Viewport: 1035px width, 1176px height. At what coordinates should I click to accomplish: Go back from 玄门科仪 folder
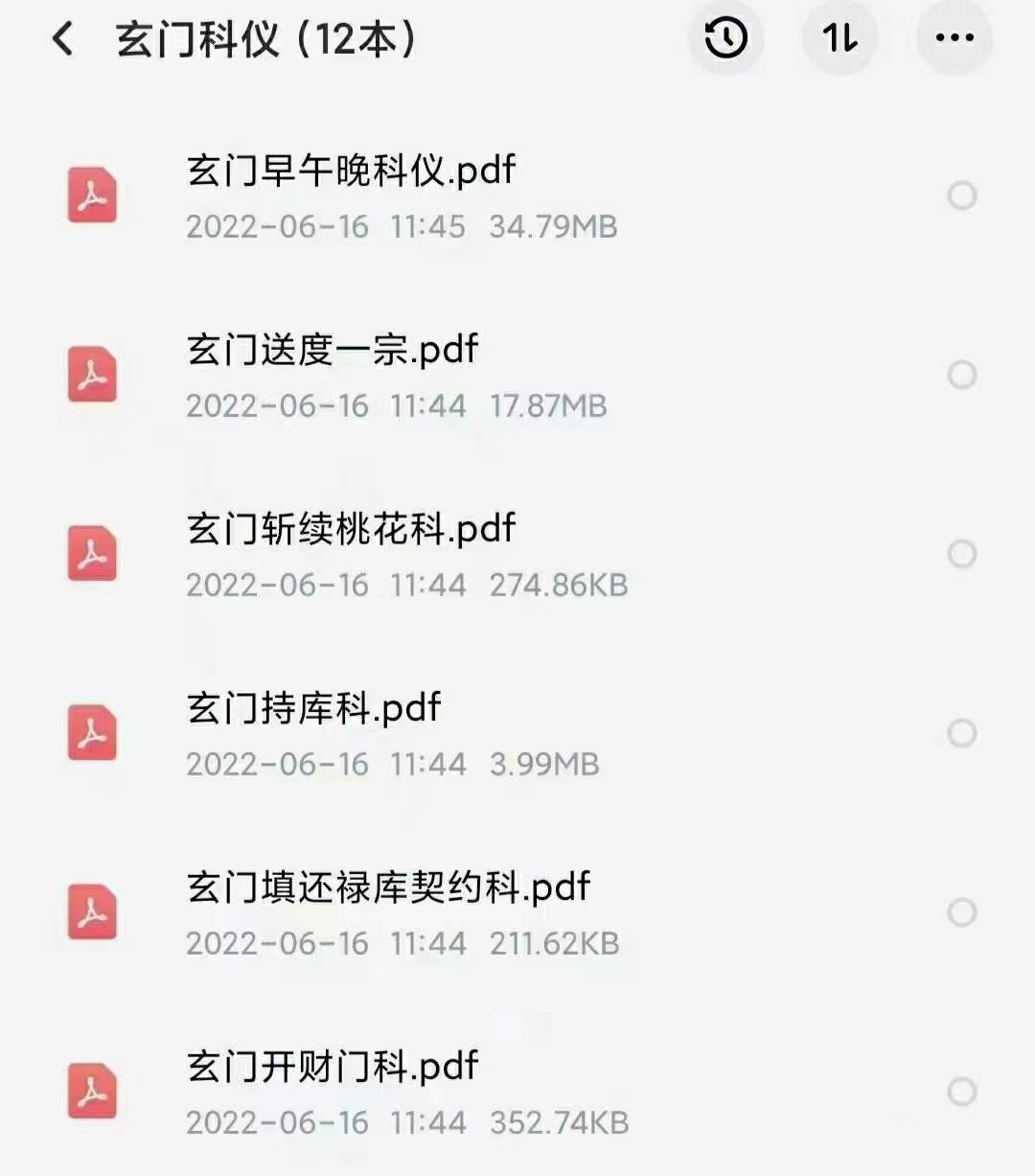click(63, 39)
